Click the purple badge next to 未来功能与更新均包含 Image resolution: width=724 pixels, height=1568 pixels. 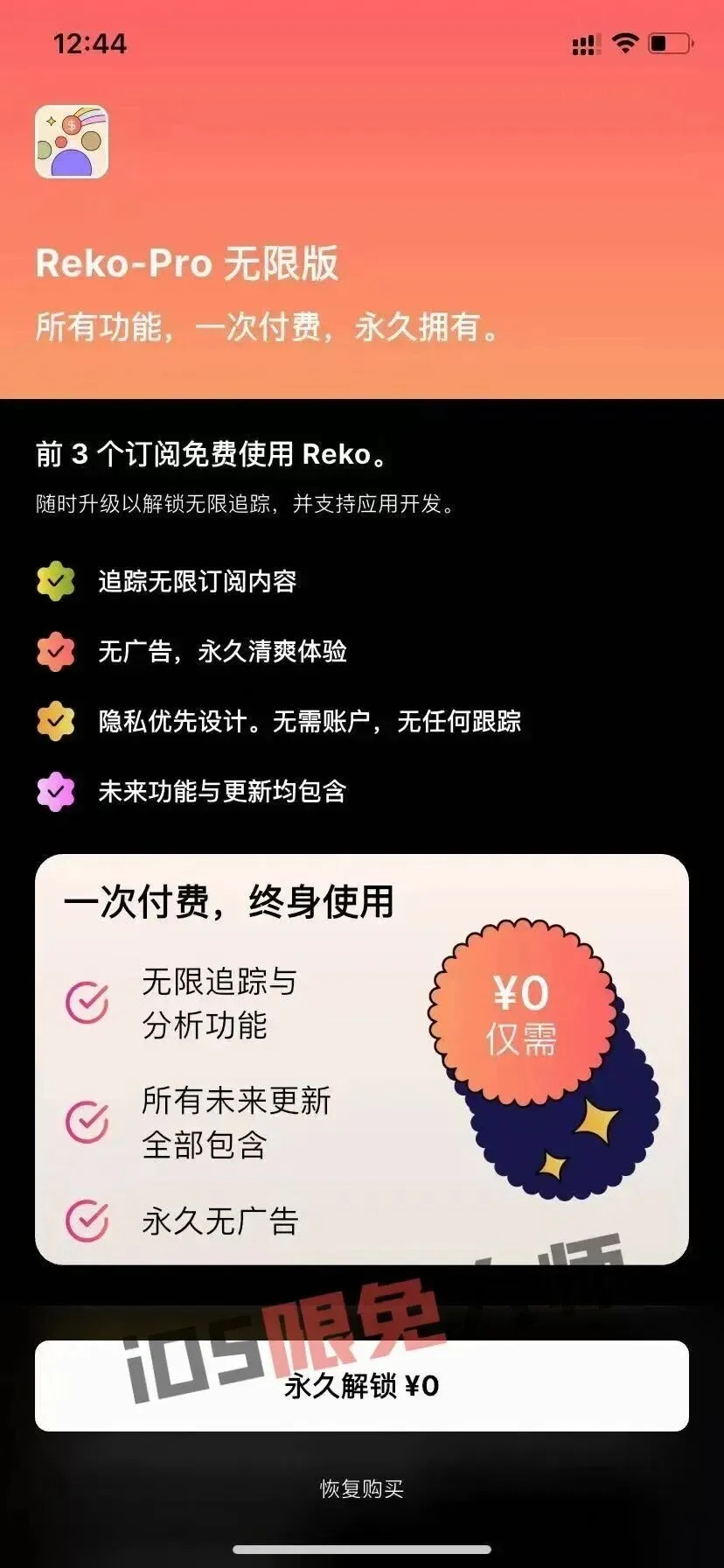[57, 794]
